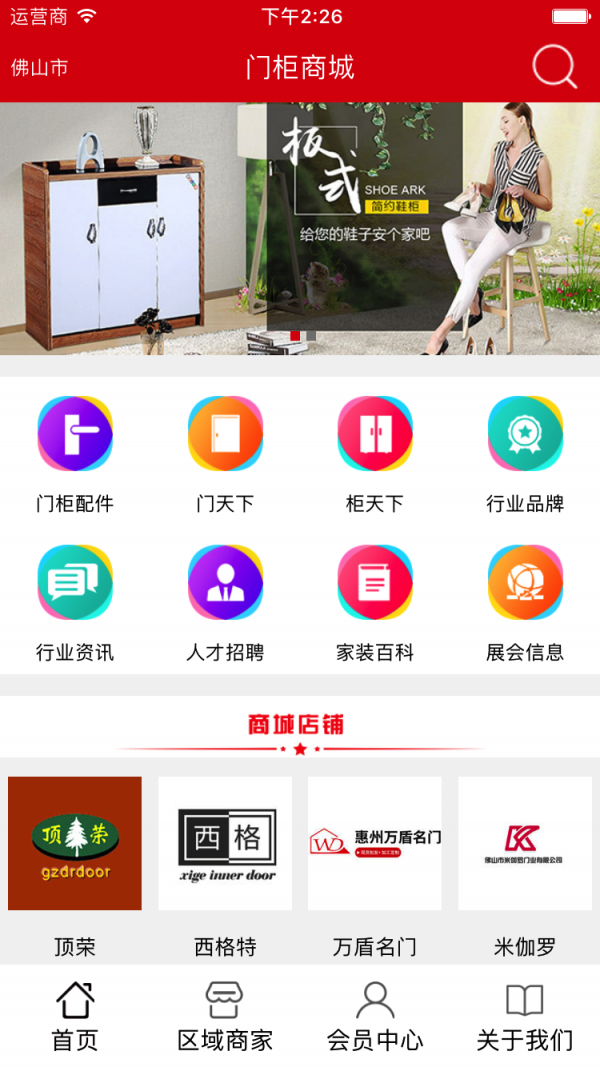Change city from 佛山市
Screen dimensions: 600x1067
(x=40, y=68)
